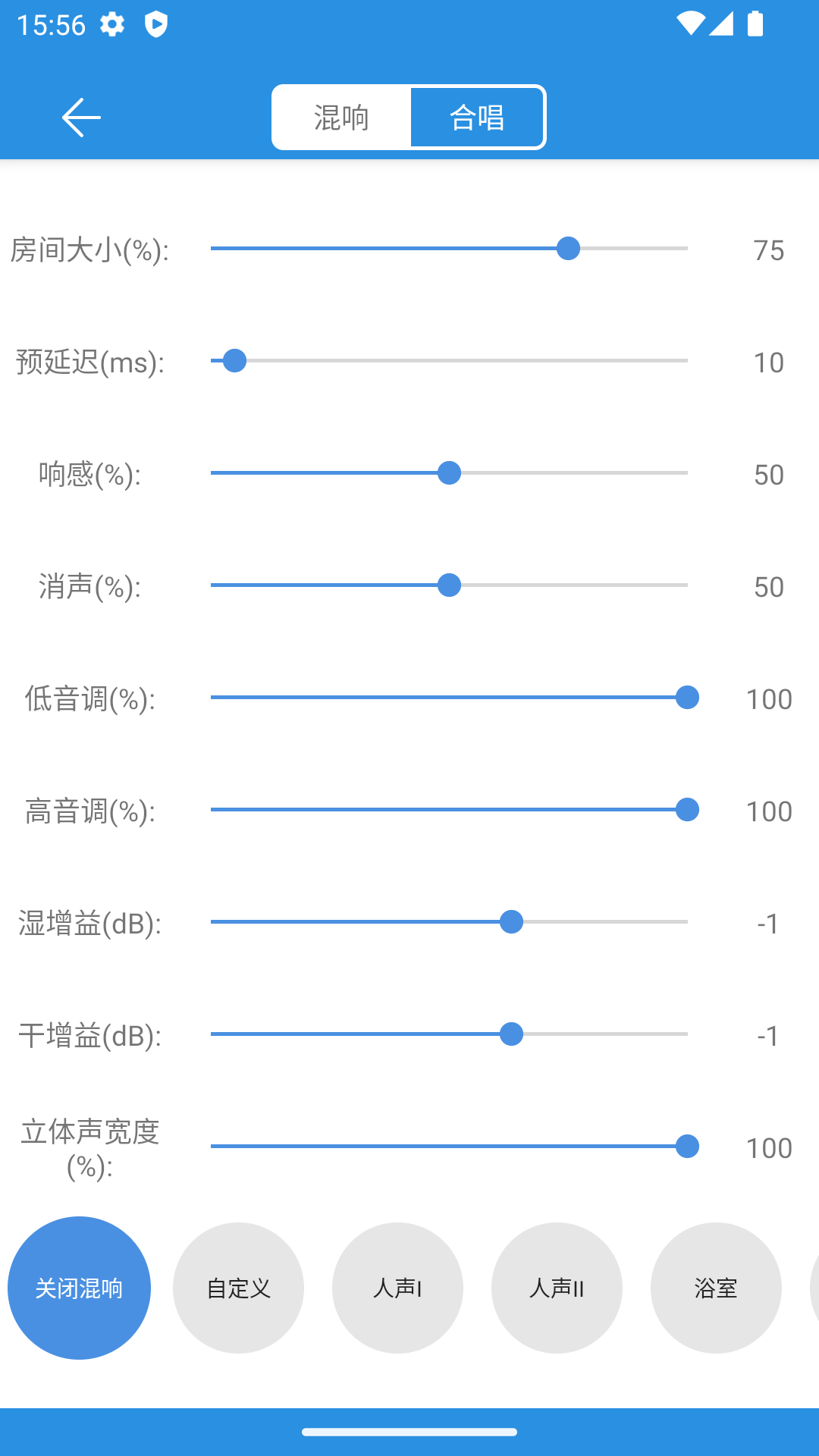Click the cellular signal icon

coord(722,24)
